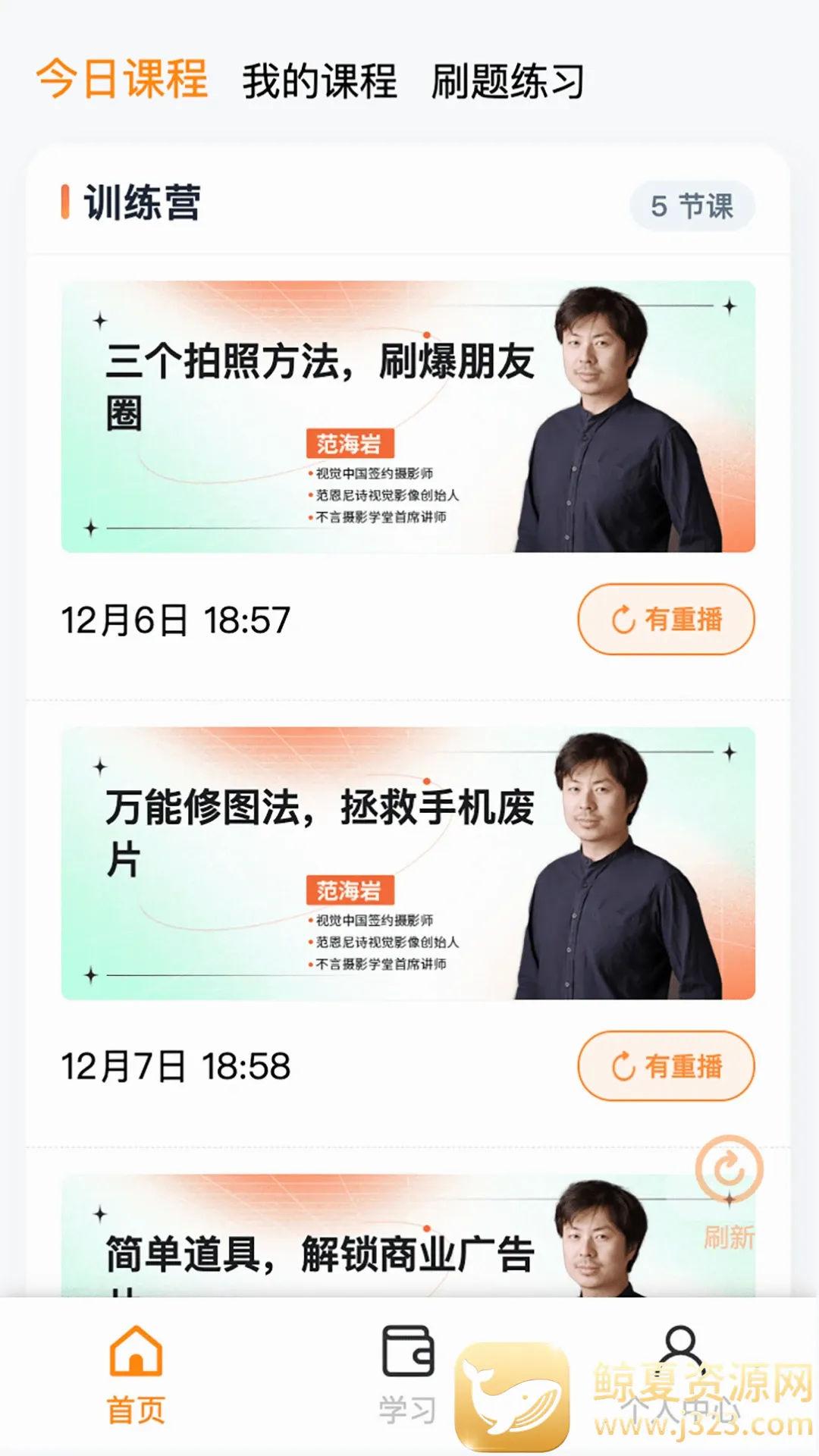Switch to the 刷题练习 tab
Image resolution: width=819 pixels, height=1456 pixels.
[x=507, y=81]
